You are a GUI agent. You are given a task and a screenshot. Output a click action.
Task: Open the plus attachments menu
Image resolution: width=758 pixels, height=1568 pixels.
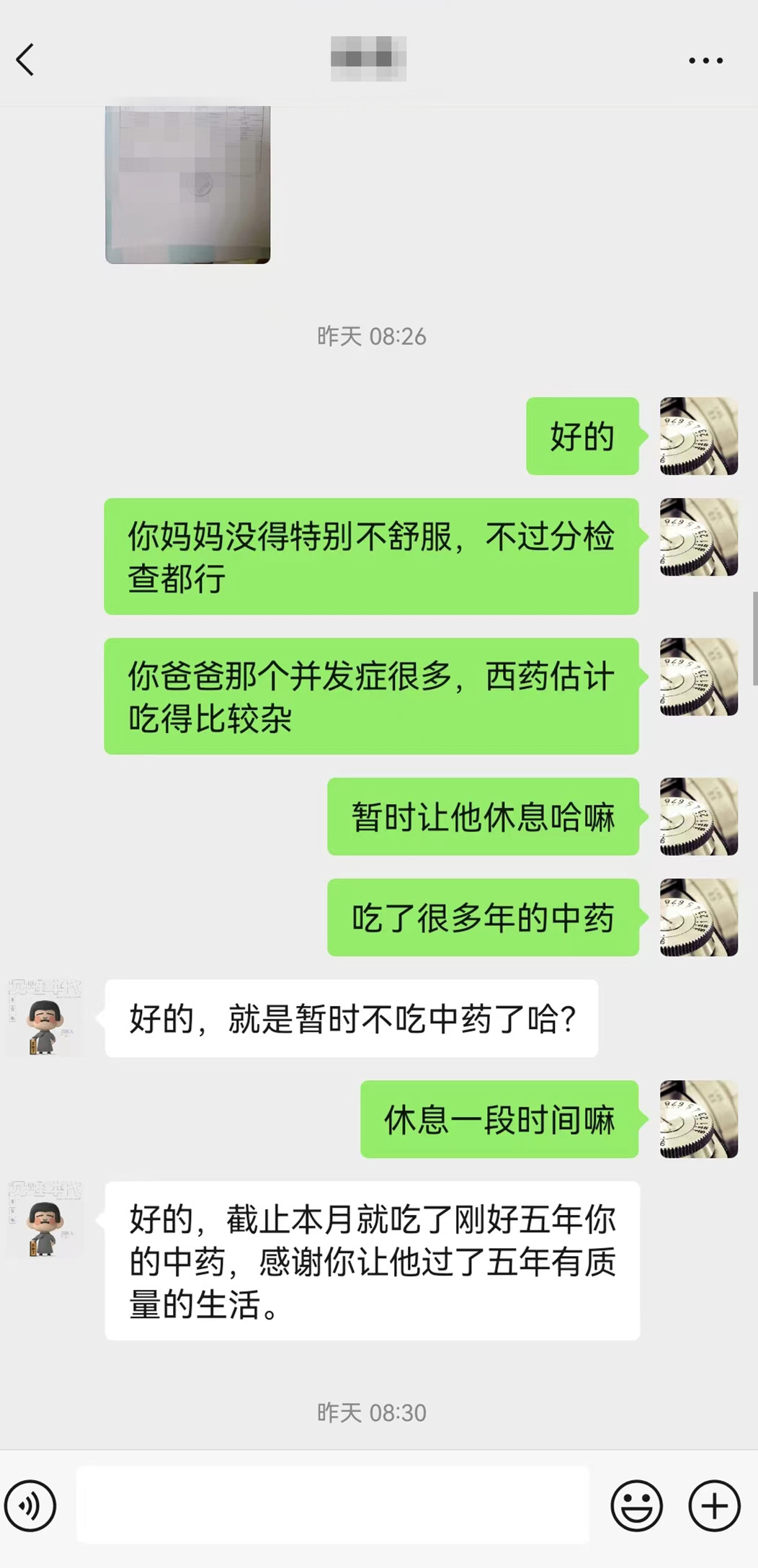(x=714, y=1505)
